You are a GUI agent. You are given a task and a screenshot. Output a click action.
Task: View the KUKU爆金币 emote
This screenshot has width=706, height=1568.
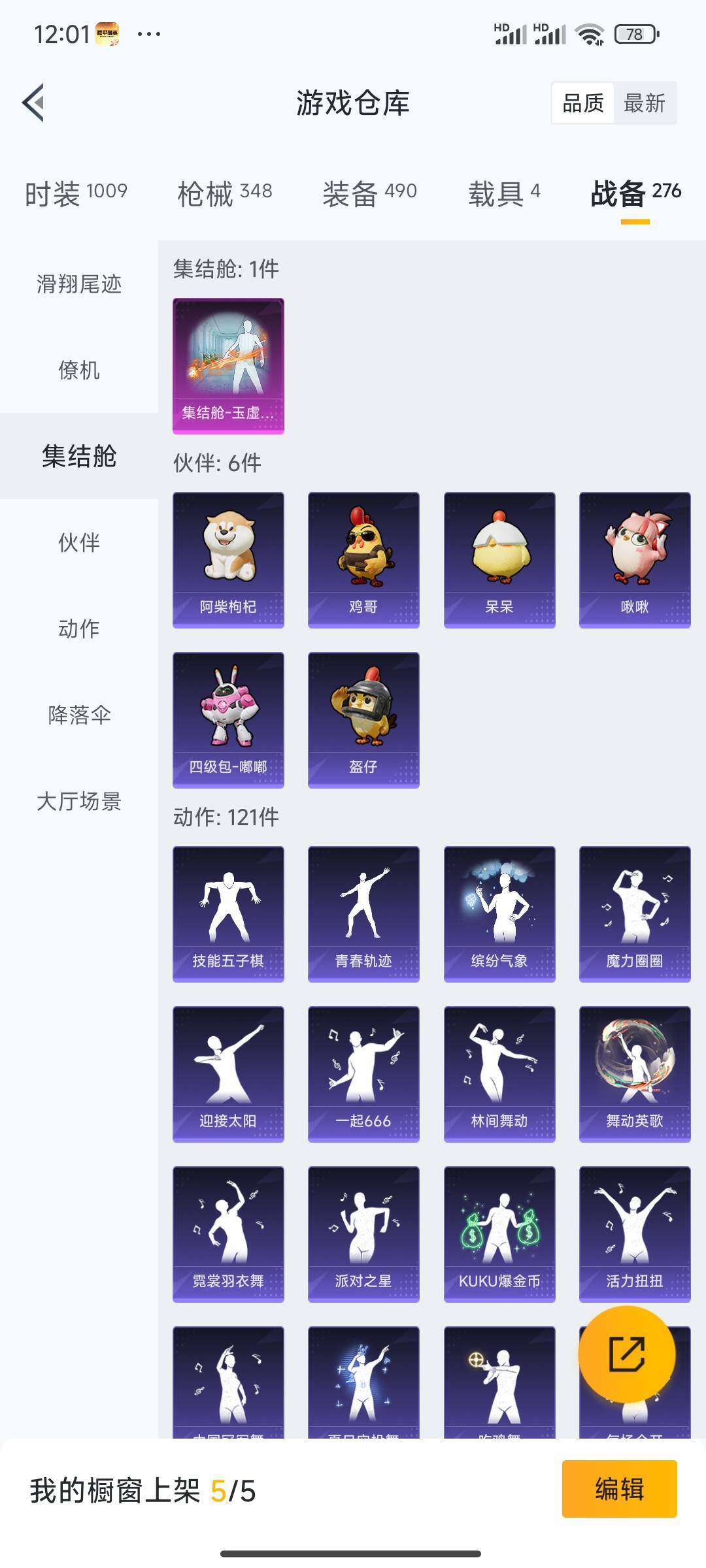[499, 1233]
